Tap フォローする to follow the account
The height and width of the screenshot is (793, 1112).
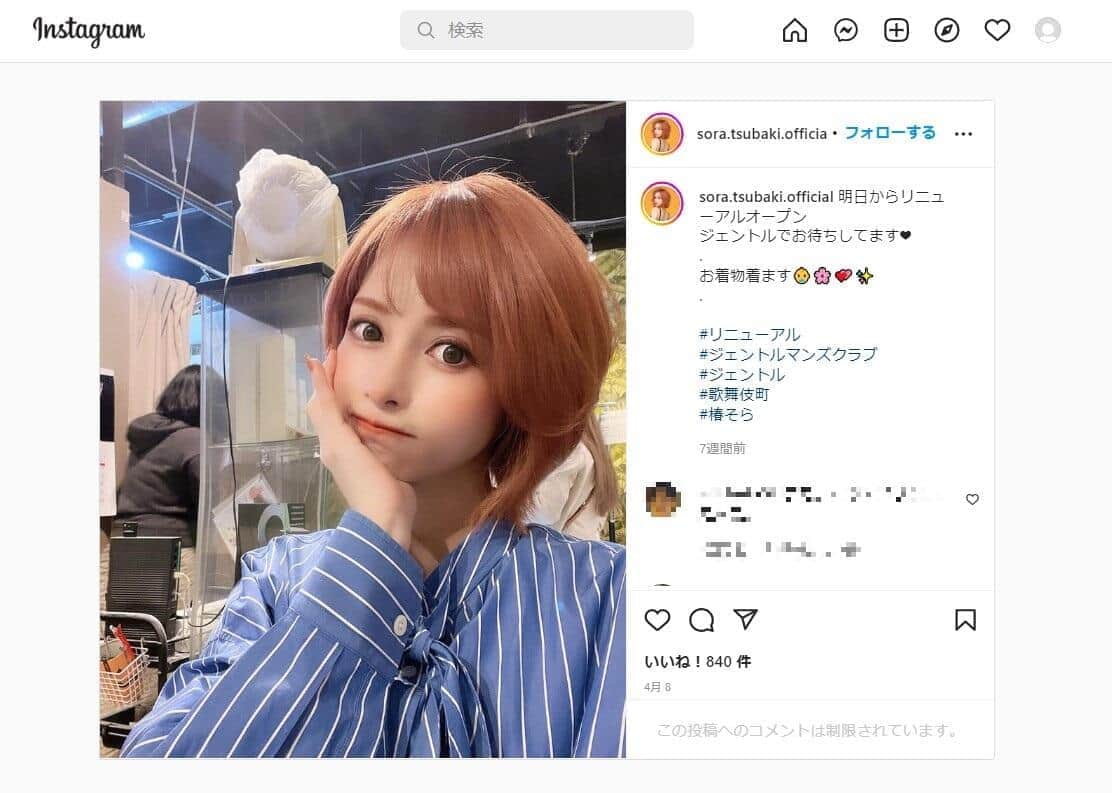(x=890, y=133)
